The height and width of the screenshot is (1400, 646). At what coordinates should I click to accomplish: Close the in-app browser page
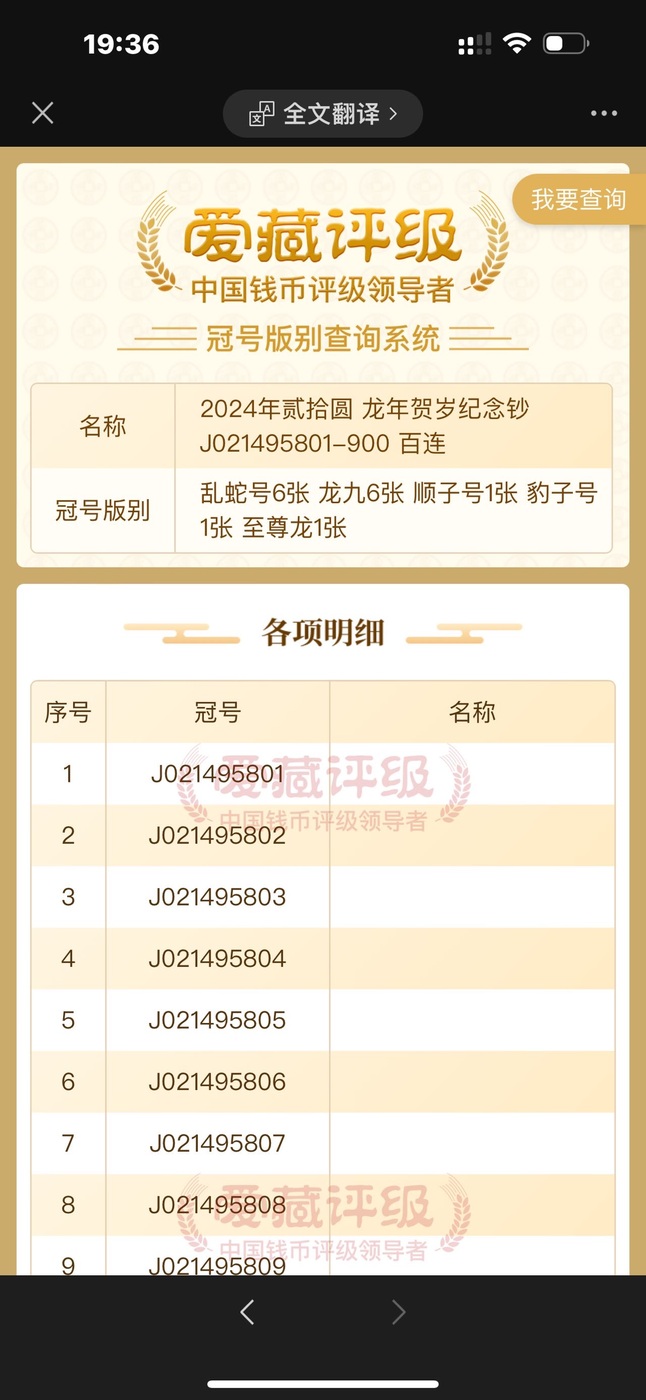[42, 113]
